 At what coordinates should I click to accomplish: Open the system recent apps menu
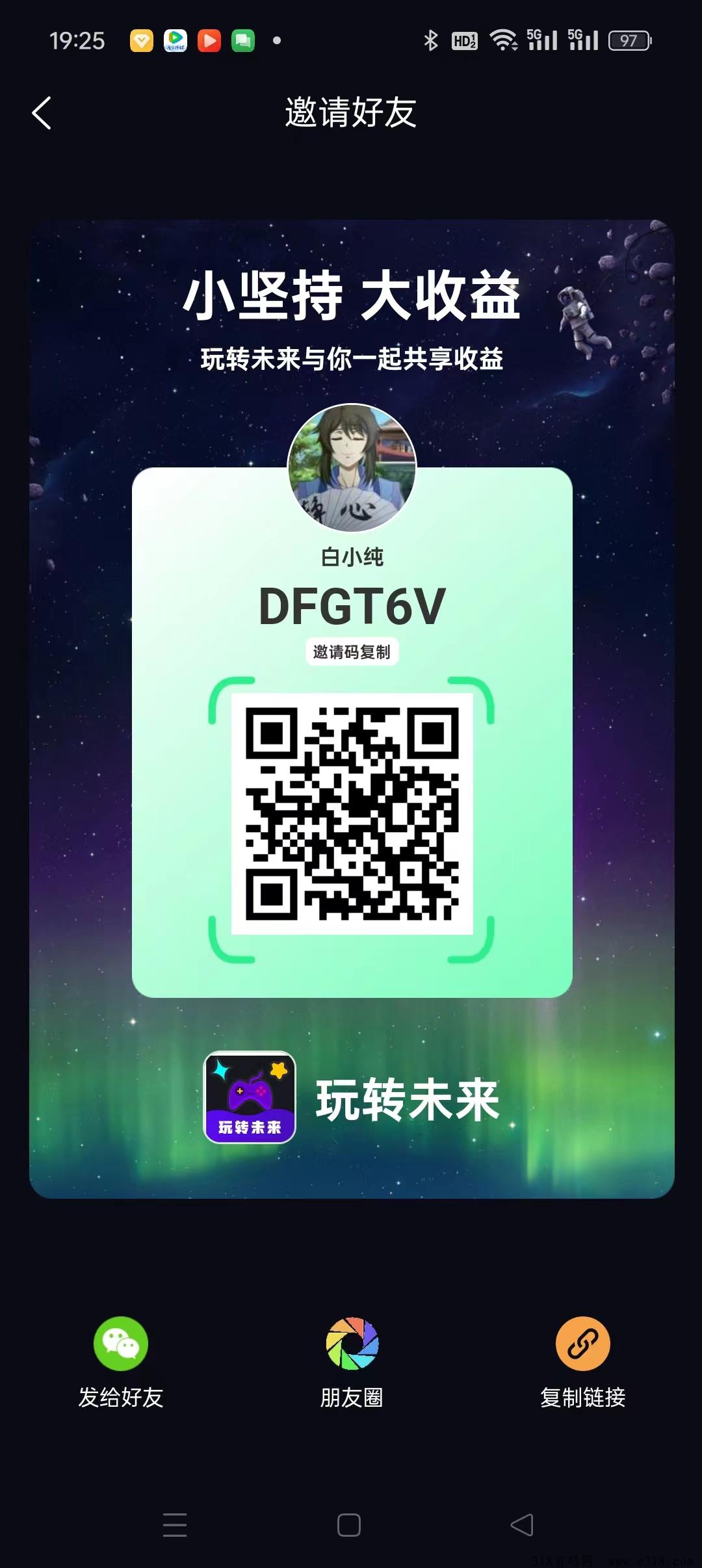(x=175, y=1524)
